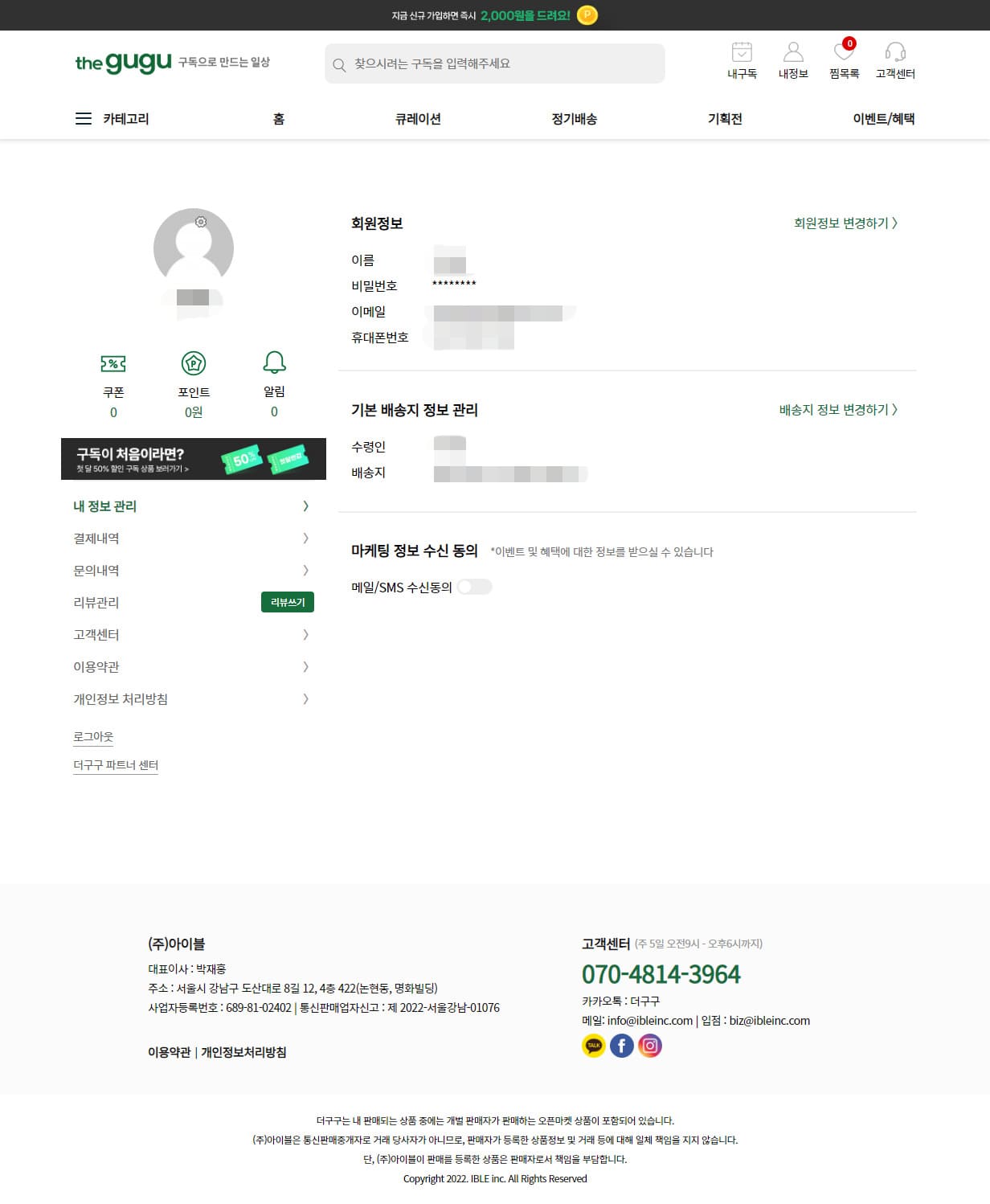This screenshot has width=990, height=1204.
Task: Tap the search field for subscriptions
Action: pyautogui.click(x=494, y=63)
